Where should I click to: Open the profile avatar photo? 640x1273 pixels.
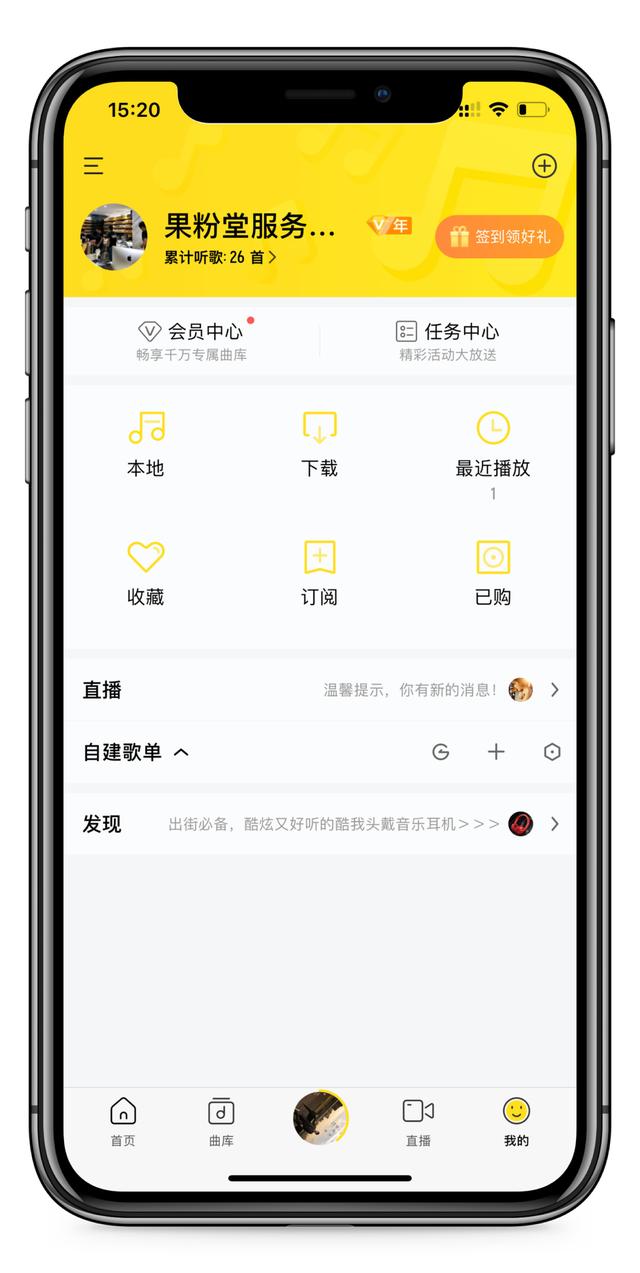point(114,237)
